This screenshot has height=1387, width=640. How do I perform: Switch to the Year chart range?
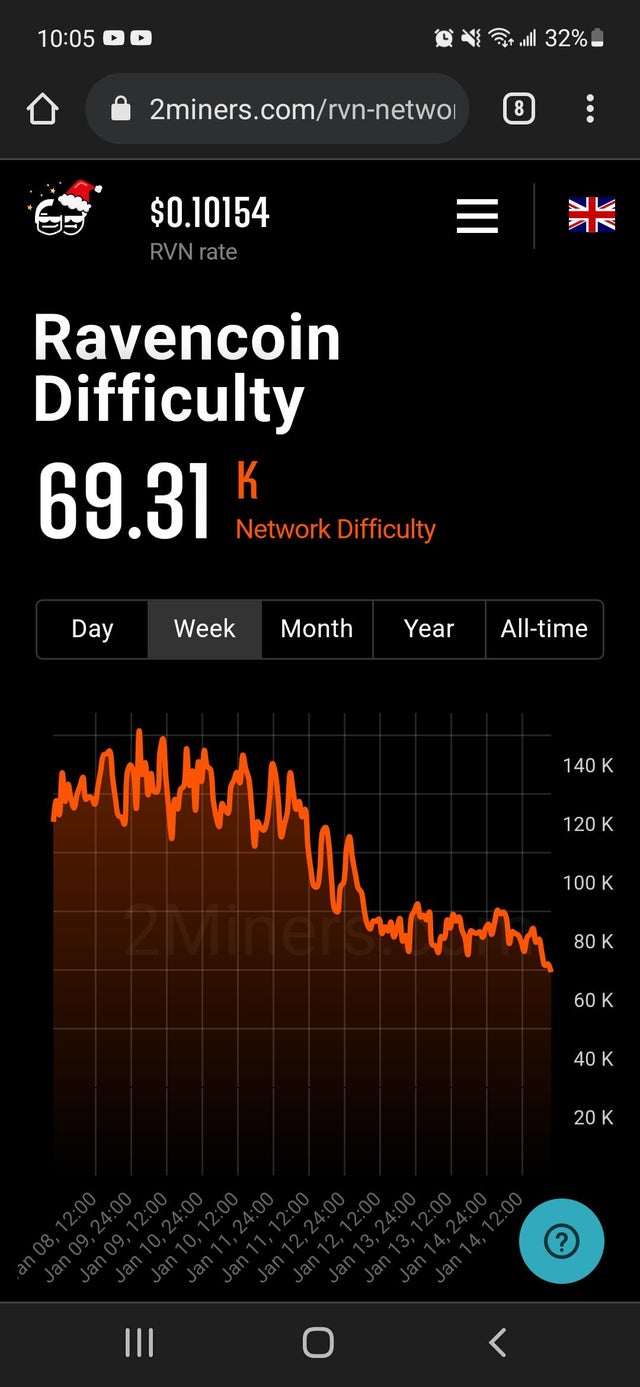pyautogui.click(x=429, y=629)
